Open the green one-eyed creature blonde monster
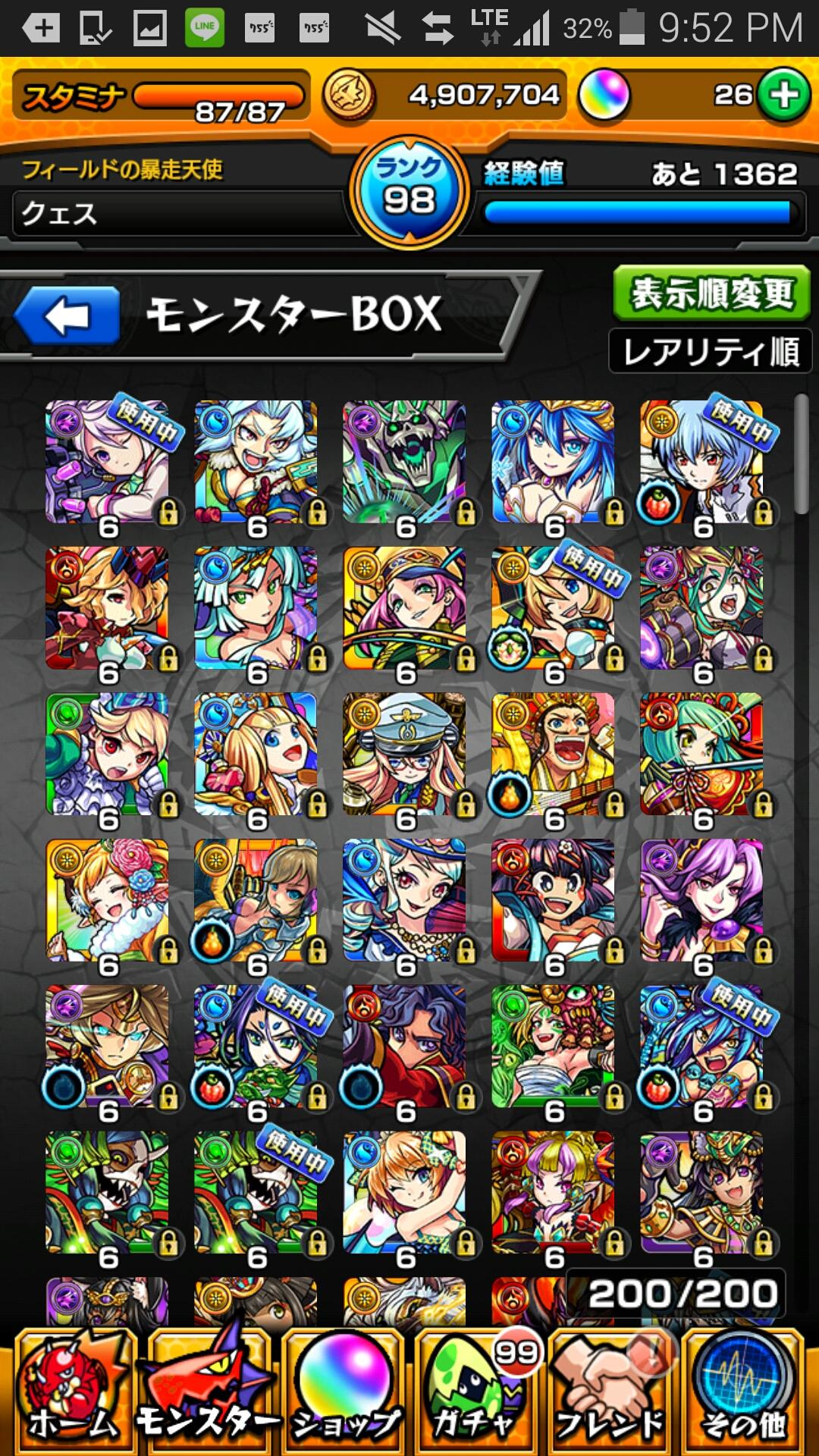The image size is (819, 1456). [553, 1047]
